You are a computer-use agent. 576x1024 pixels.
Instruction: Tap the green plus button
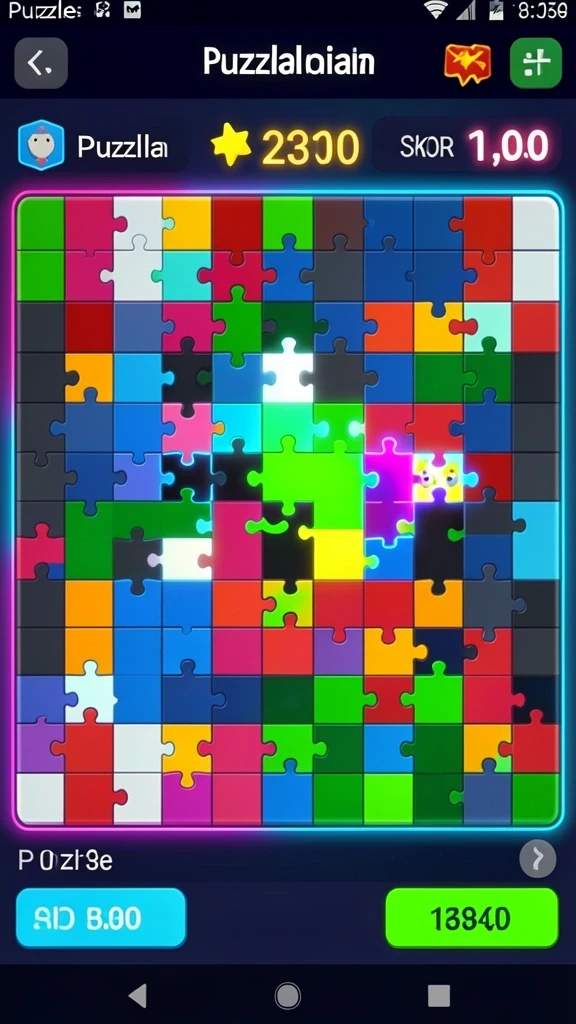(x=536, y=63)
